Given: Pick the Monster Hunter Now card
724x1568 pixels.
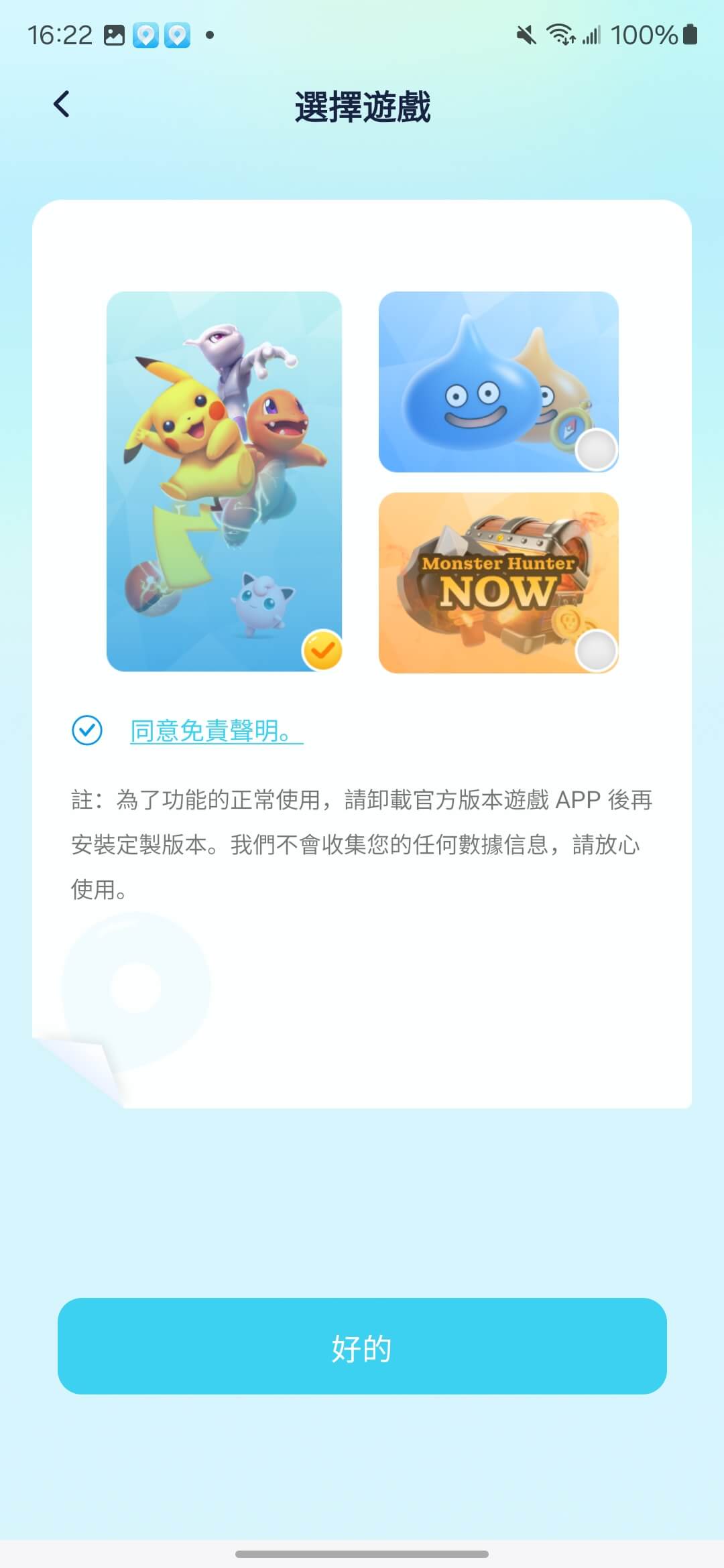Looking at the screenshot, I should pos(498,582).
